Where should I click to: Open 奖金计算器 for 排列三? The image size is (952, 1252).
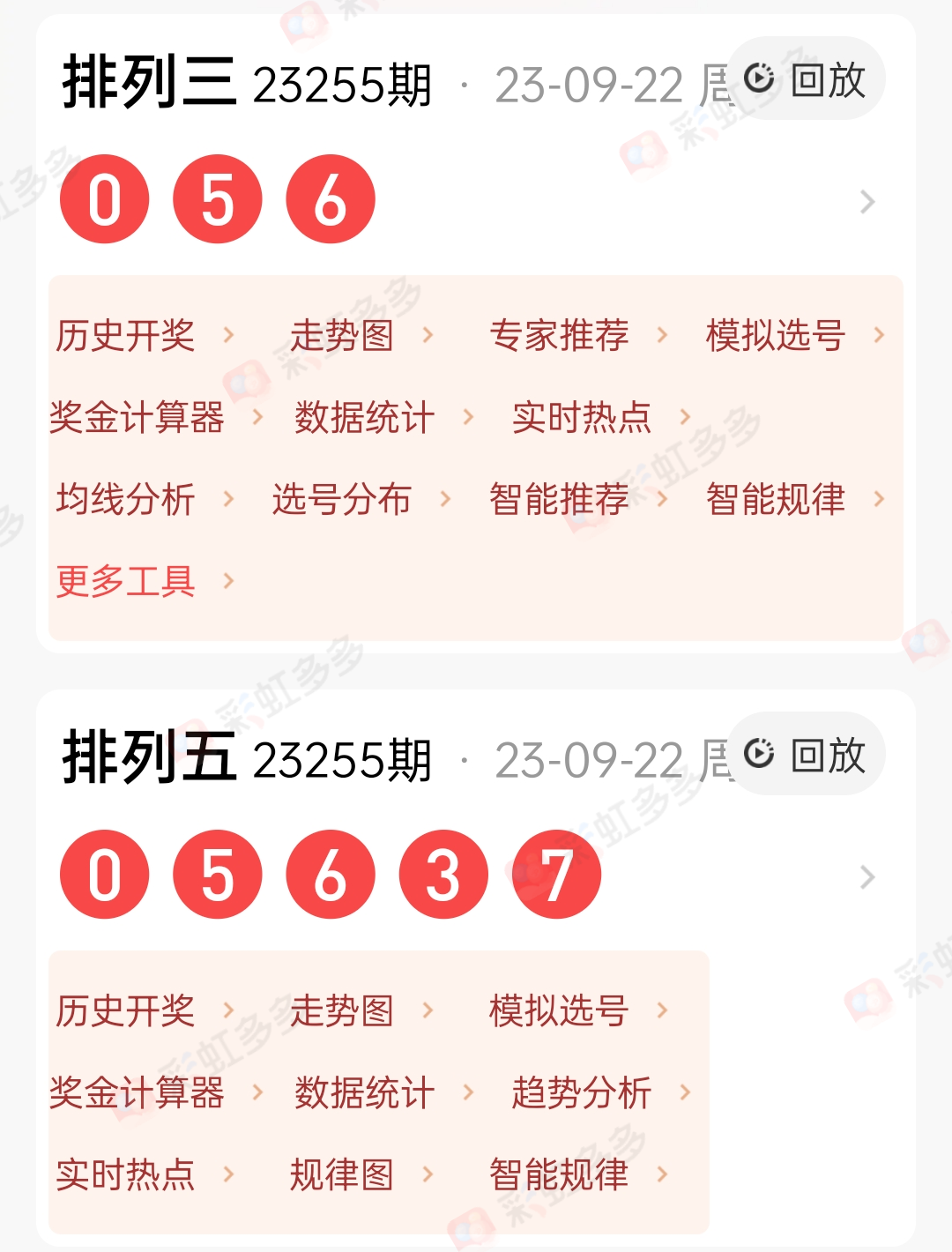click(x=137, y=417)
